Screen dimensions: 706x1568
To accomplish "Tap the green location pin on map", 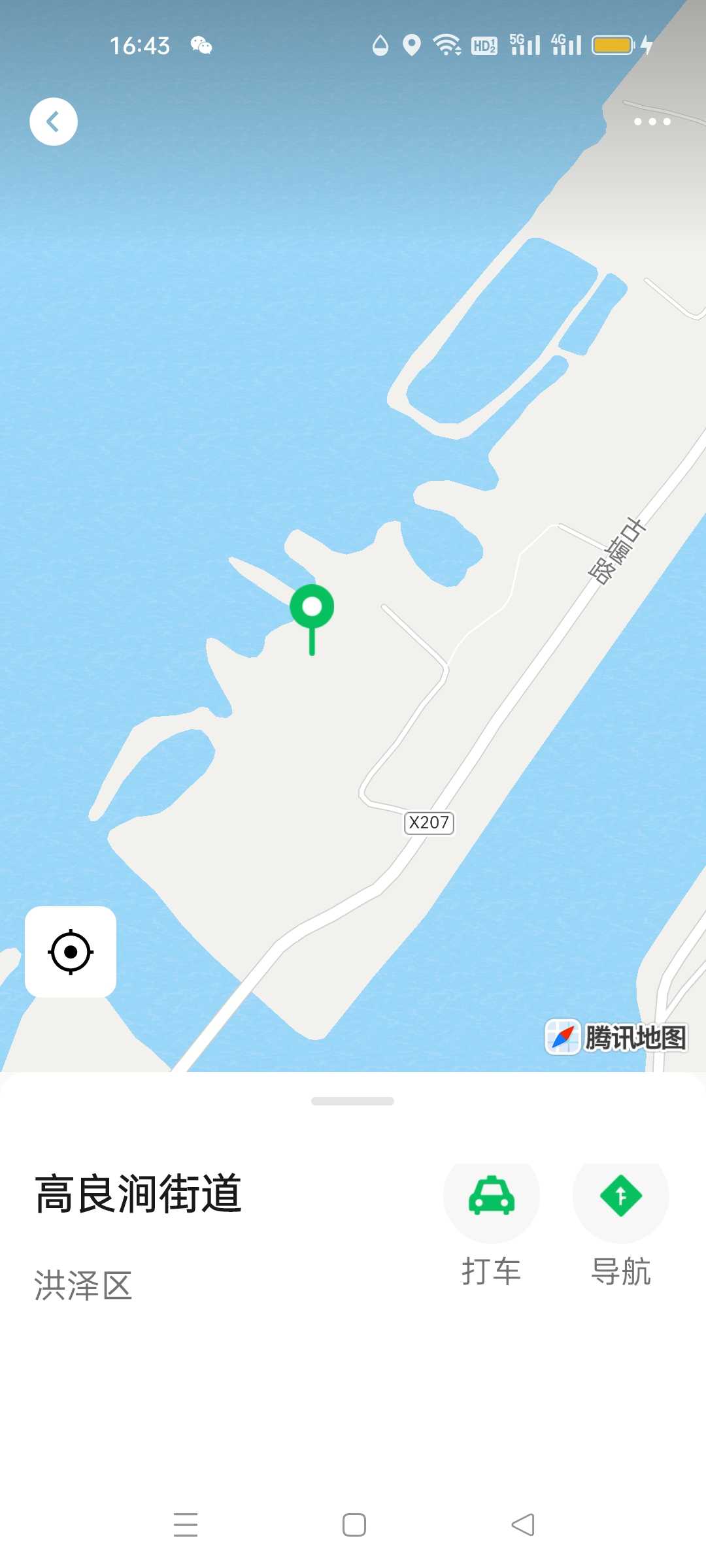I will point(312,619).
